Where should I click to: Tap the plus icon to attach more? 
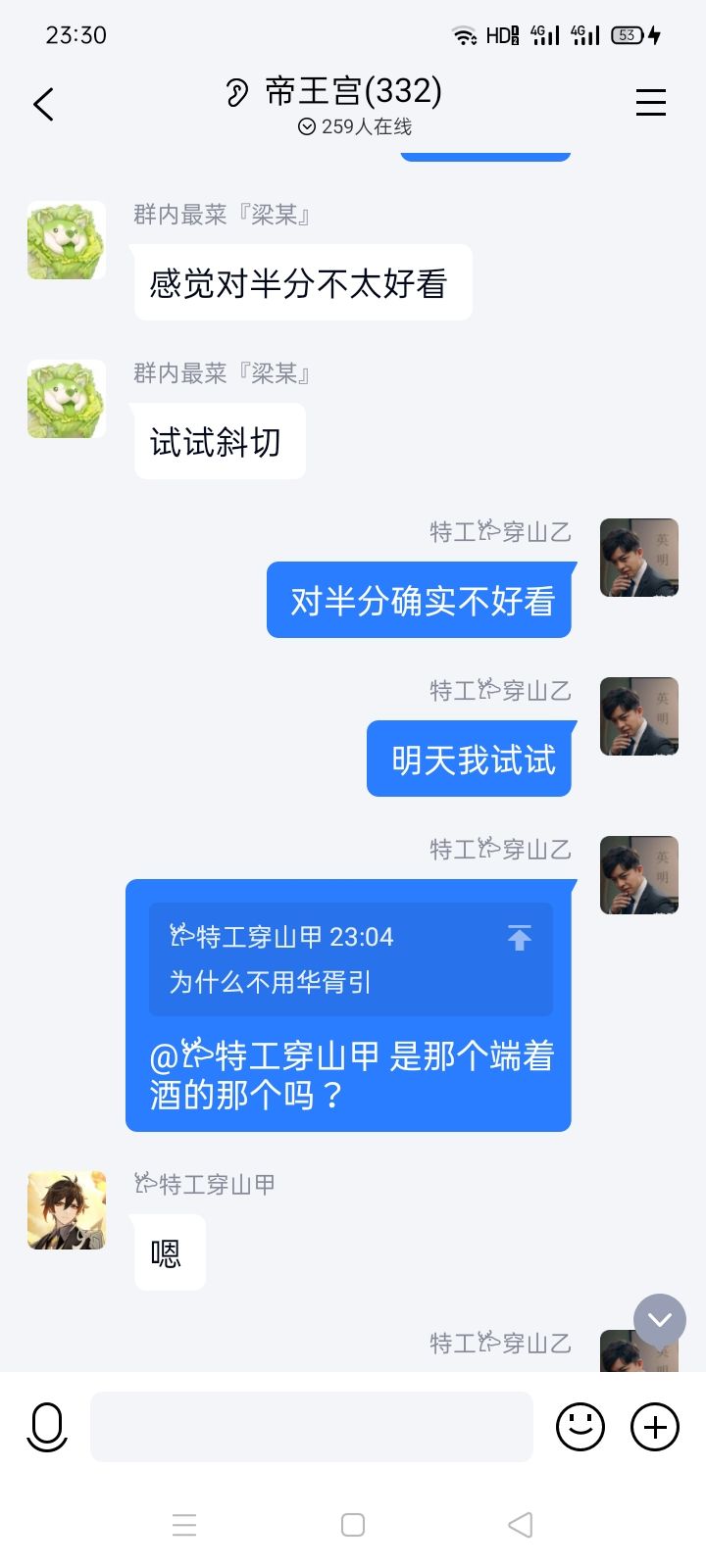654,1427
